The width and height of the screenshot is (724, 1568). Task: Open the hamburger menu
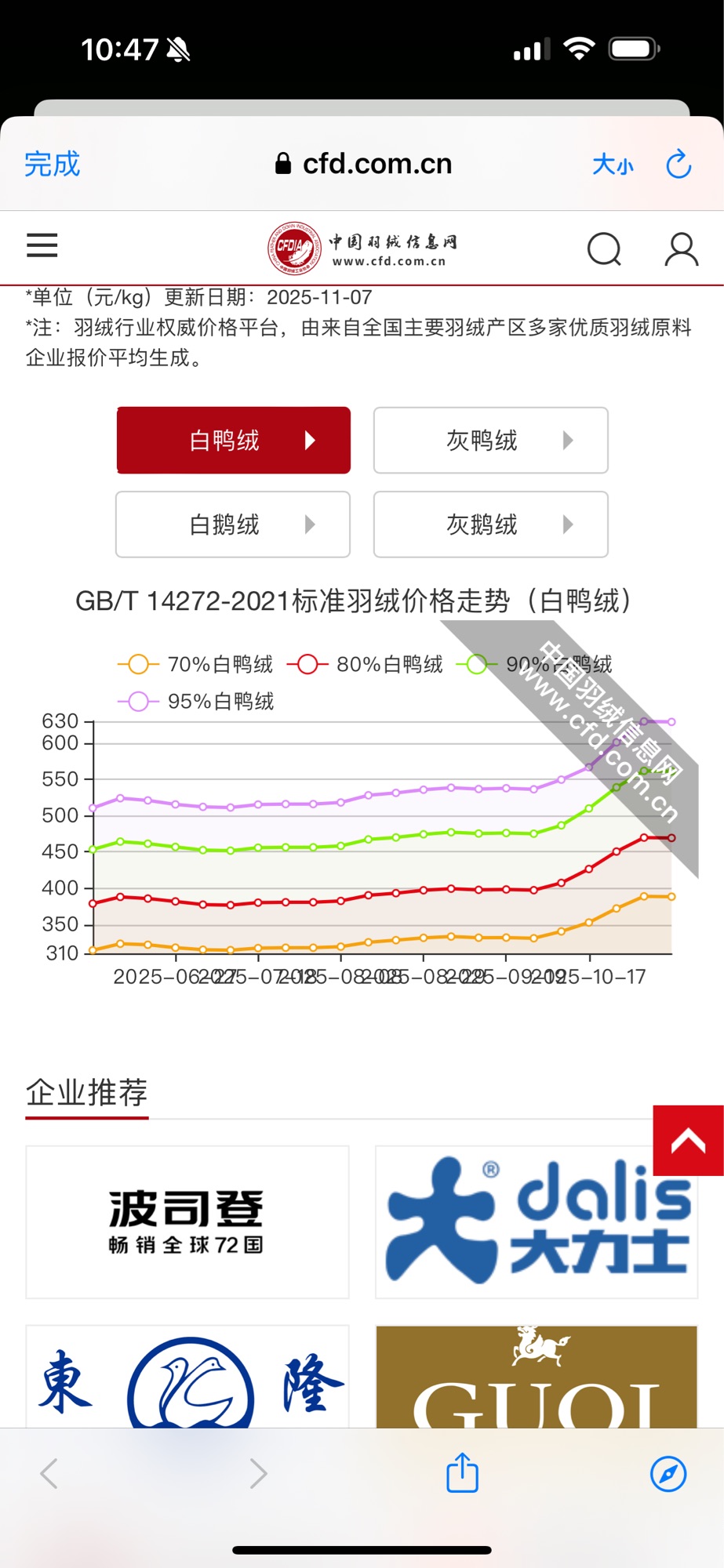42,245
